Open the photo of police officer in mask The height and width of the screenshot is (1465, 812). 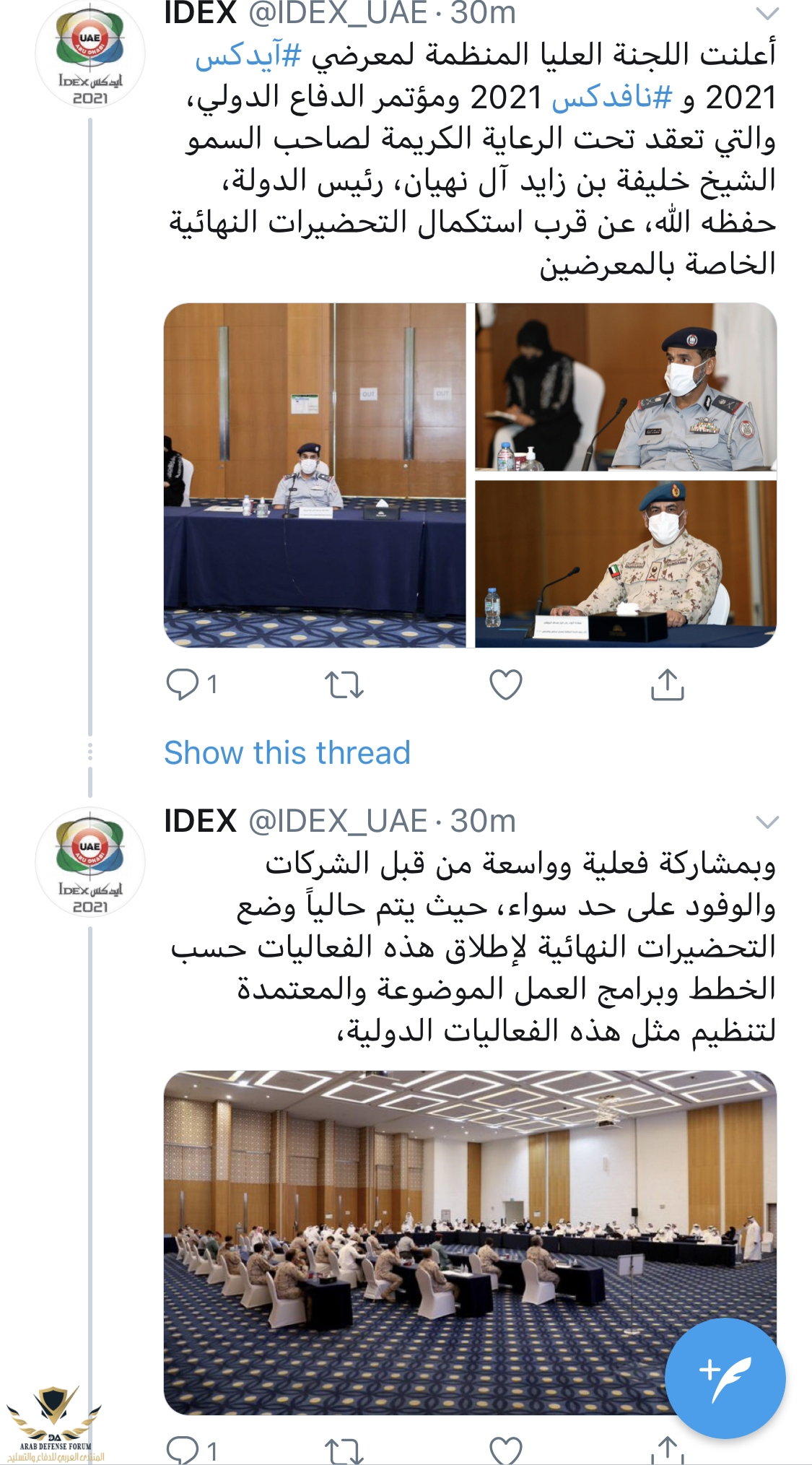point(625,387)
